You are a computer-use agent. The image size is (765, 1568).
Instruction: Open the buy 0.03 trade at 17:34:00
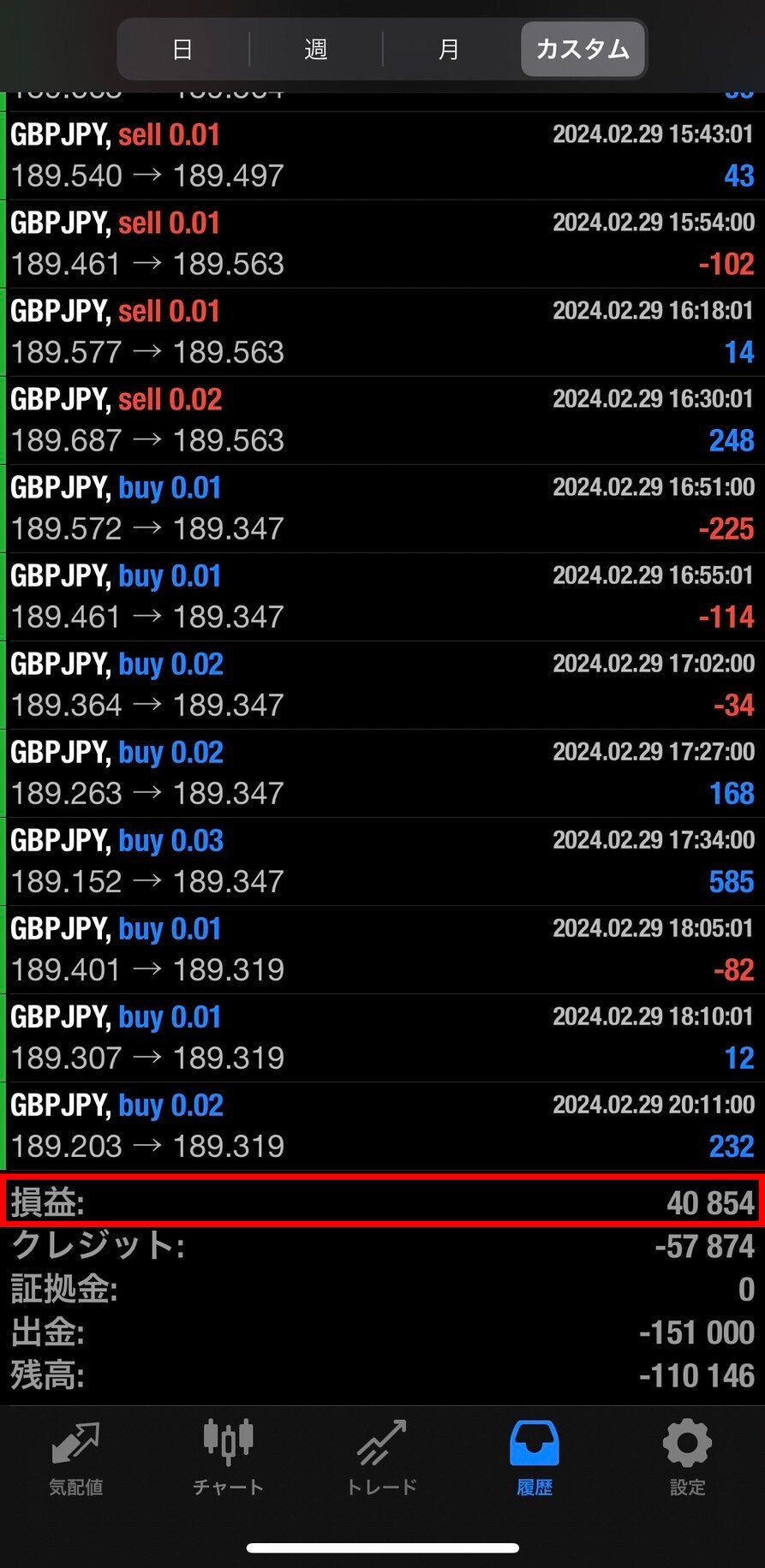tap(382, 862)
